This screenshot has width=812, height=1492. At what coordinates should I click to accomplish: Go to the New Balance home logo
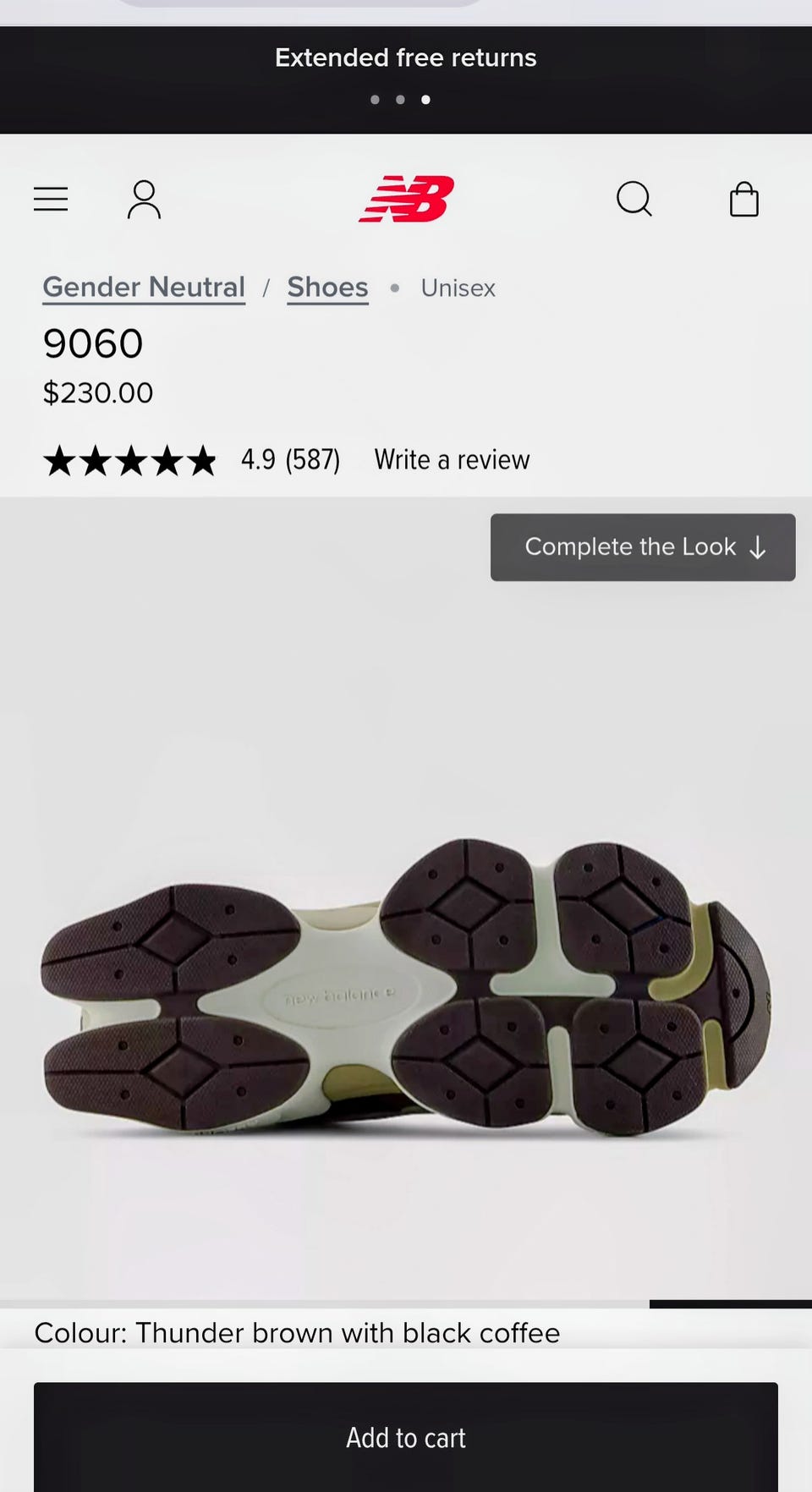[x=406, y=199]
